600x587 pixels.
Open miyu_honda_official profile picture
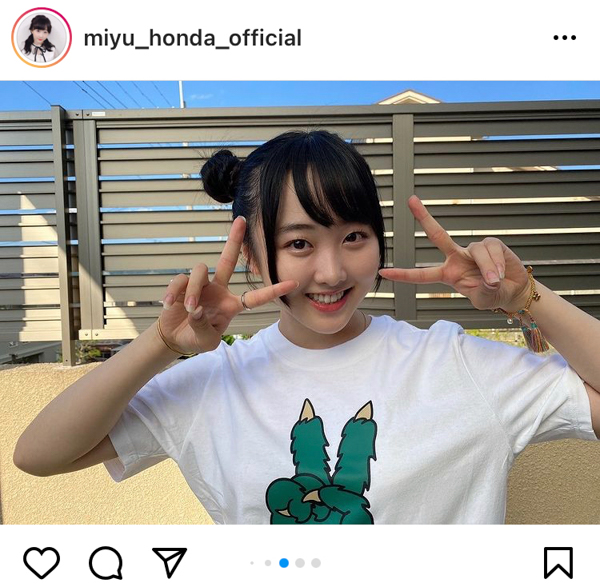[41, 38]
